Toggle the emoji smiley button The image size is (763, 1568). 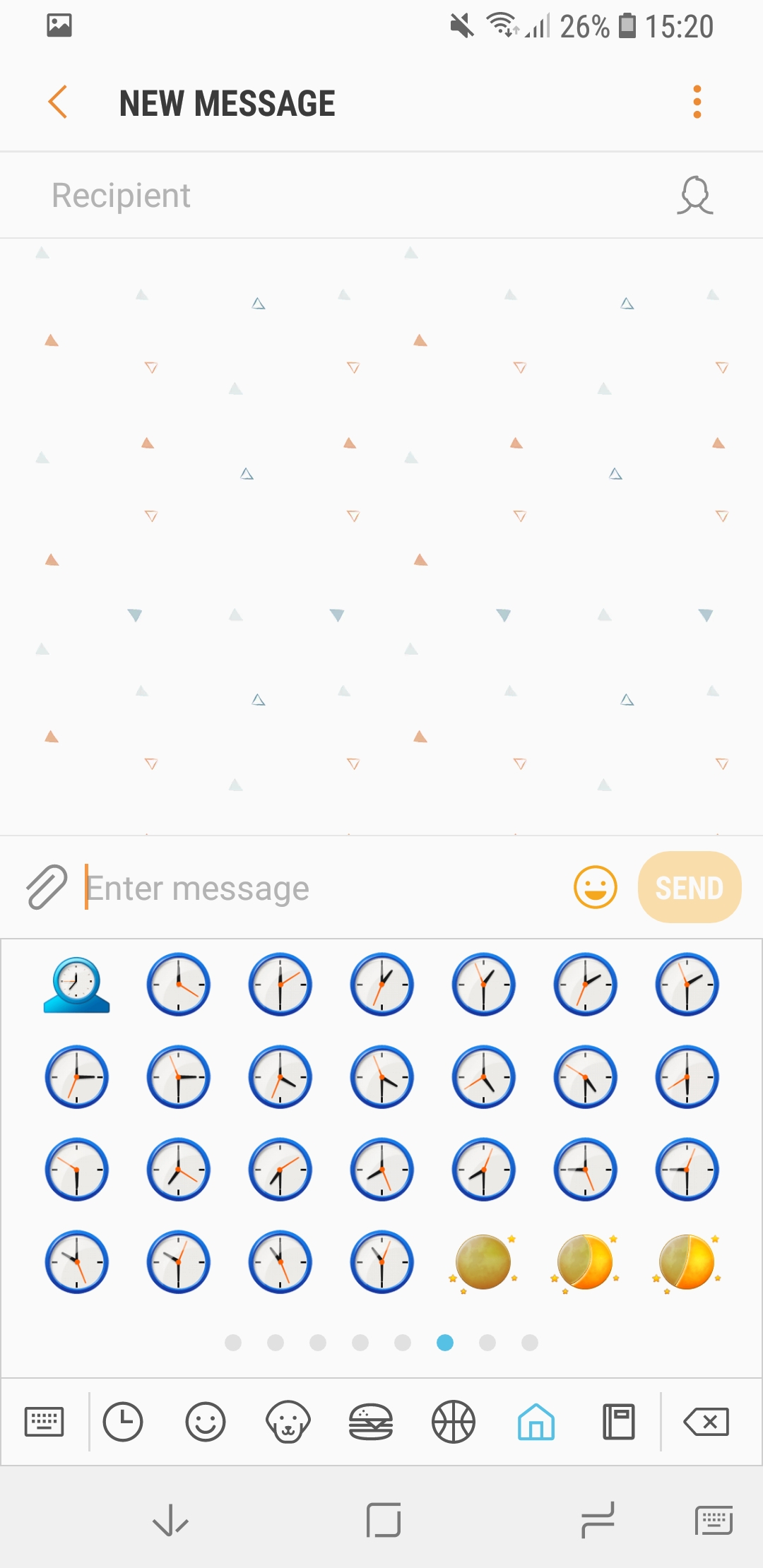click(595, 887)
